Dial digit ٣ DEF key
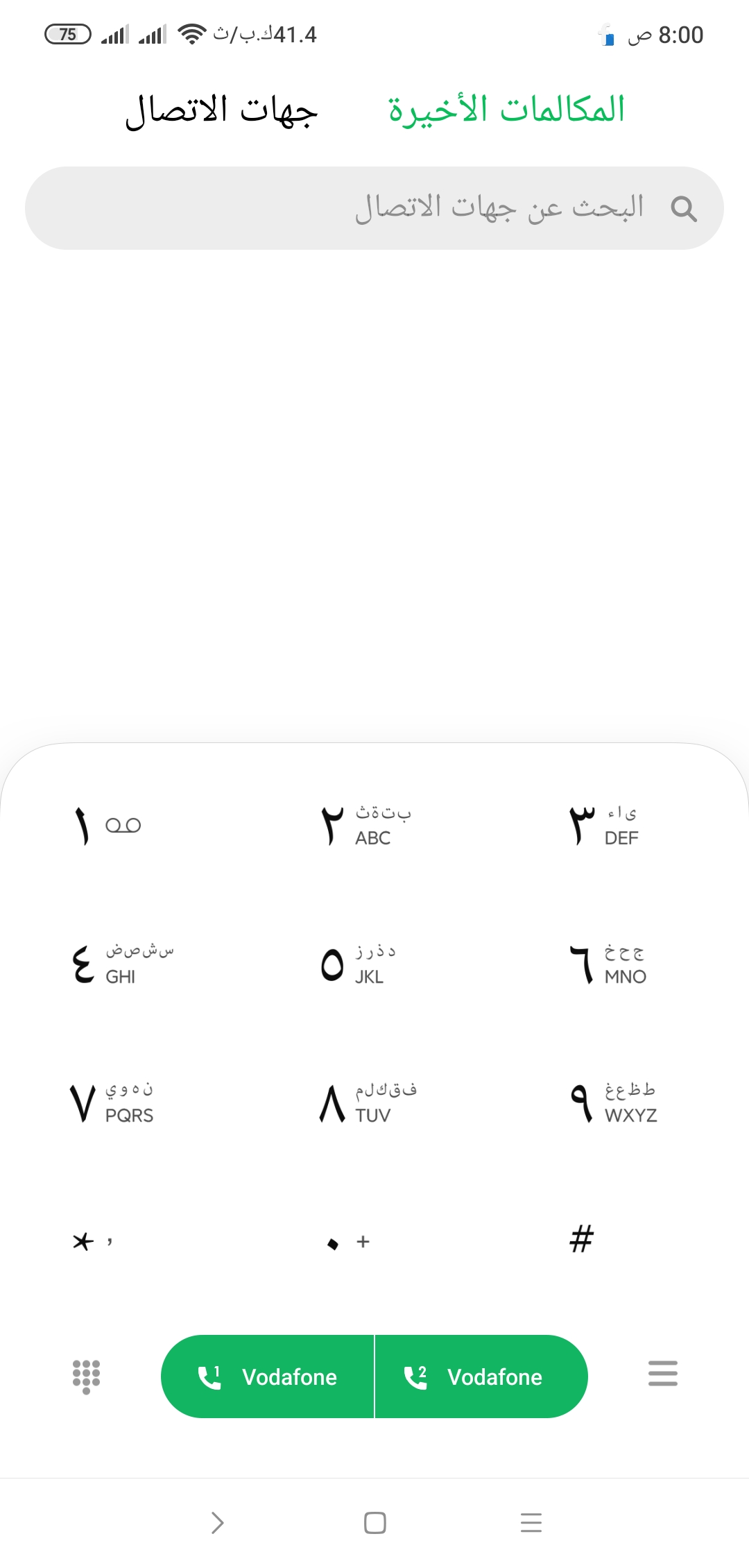749x1568 pixels. (x=623, y=826)
